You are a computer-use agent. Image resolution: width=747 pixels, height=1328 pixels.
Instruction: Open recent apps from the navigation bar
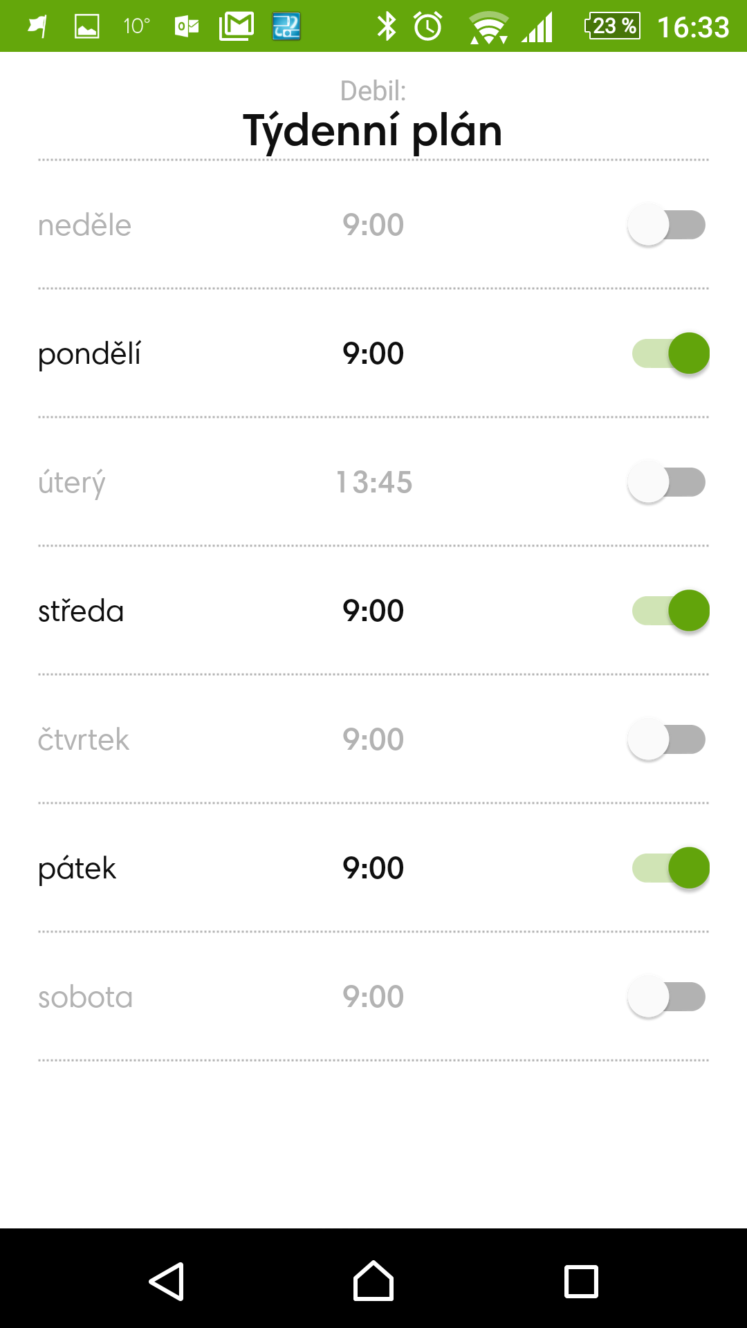pyautogui.click(x=581, y=1281)
